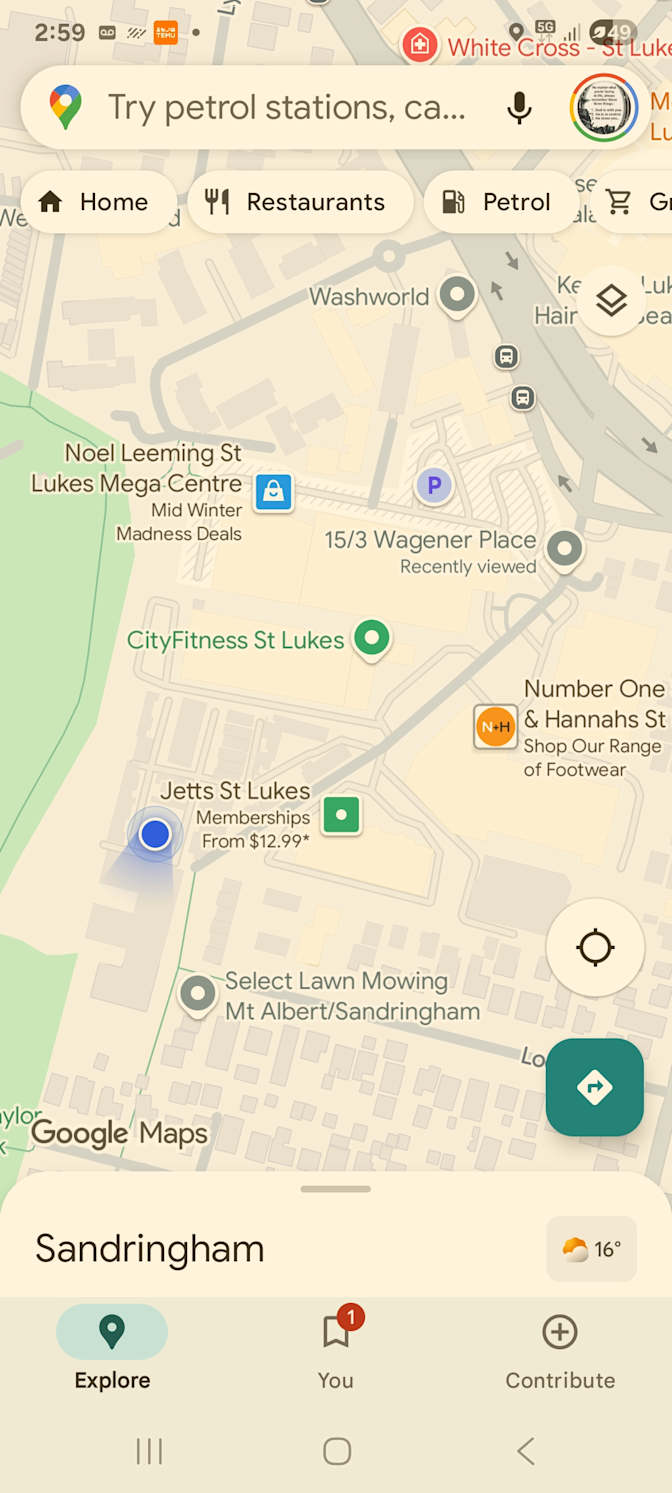Open the account profile picture
The width and height of the screenshot is (672, 1493).
pyautogui.click(x=604, y=108)
